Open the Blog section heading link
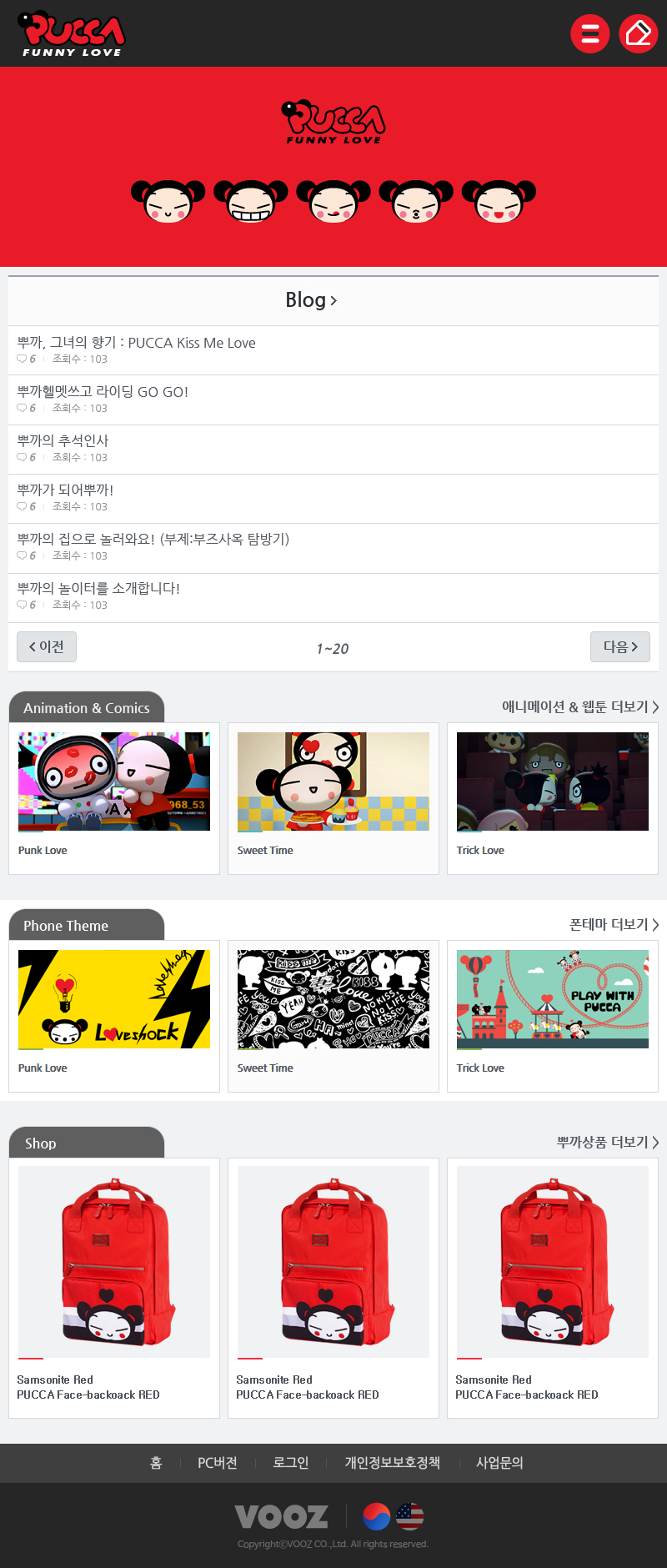Screen dimensions: 667x1568 pyautogui.click(x=311, y=300)
